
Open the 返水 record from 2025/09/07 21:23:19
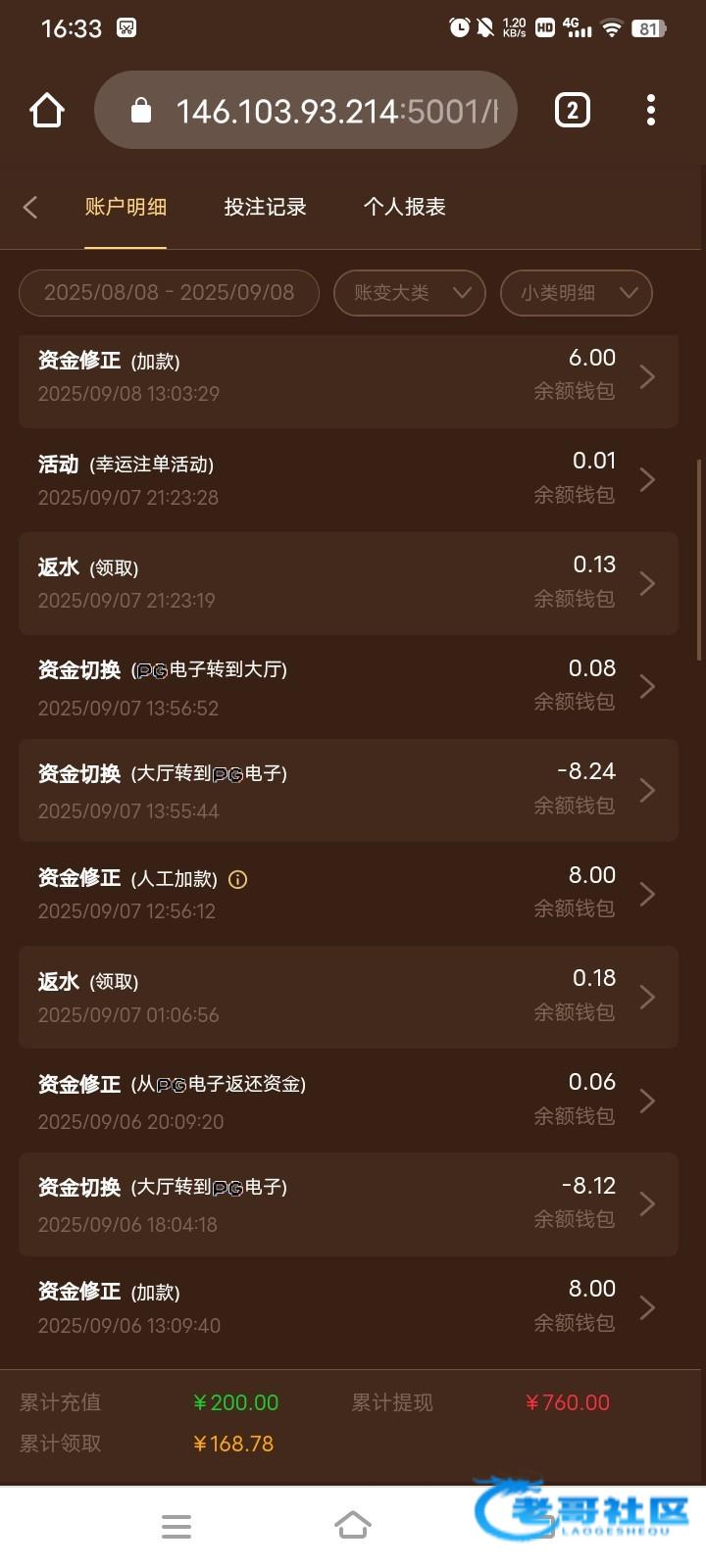pos(348,583)
